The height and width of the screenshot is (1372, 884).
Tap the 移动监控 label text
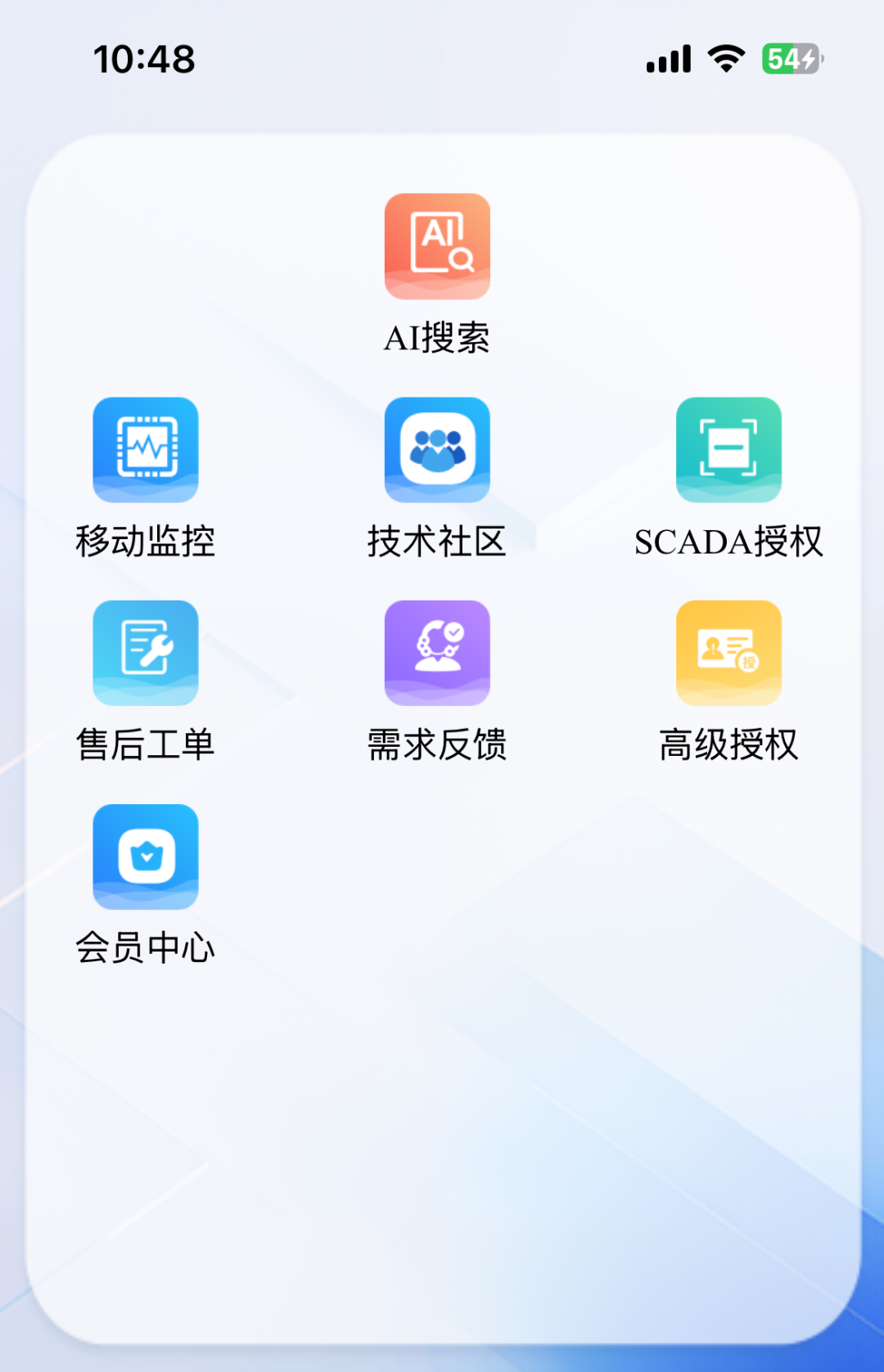click(146, 541)
